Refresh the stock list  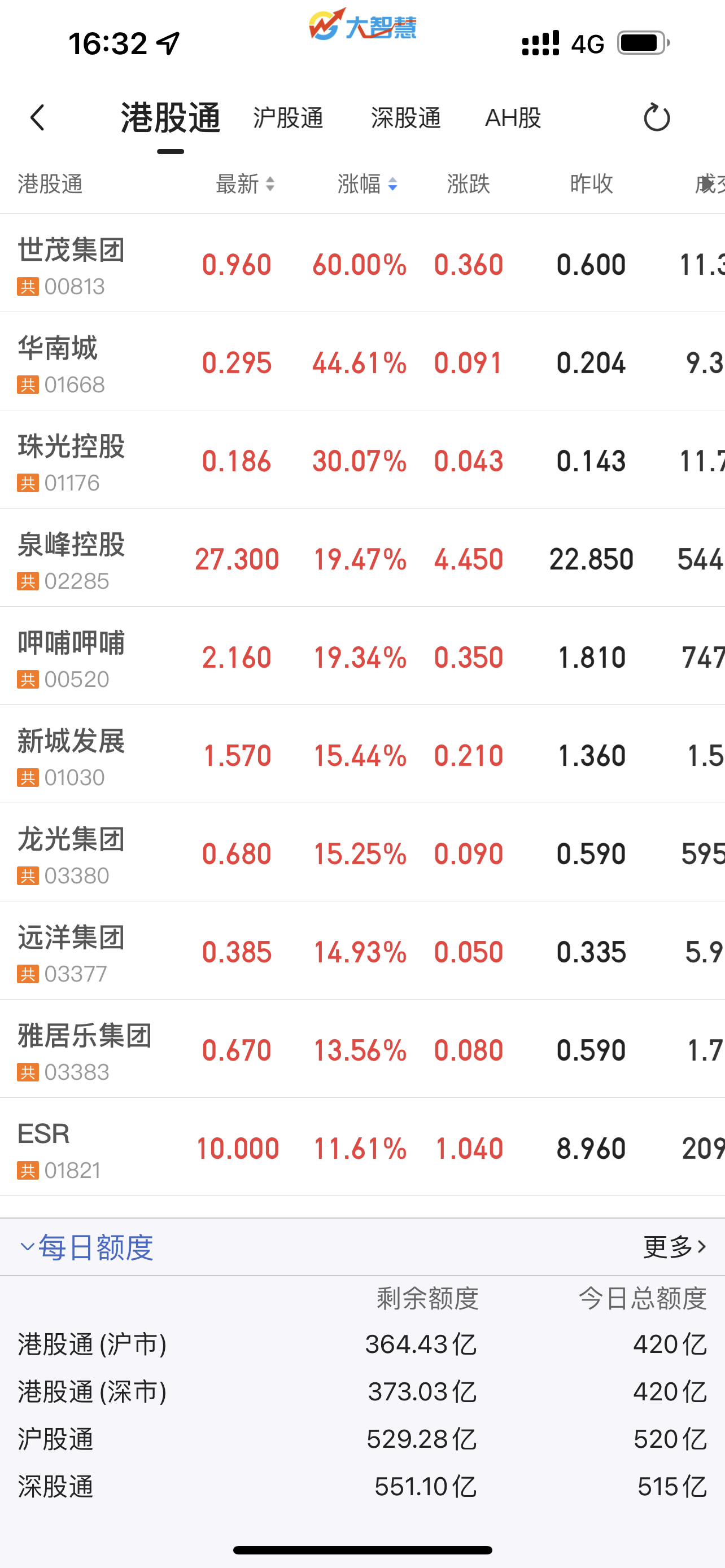656,117
